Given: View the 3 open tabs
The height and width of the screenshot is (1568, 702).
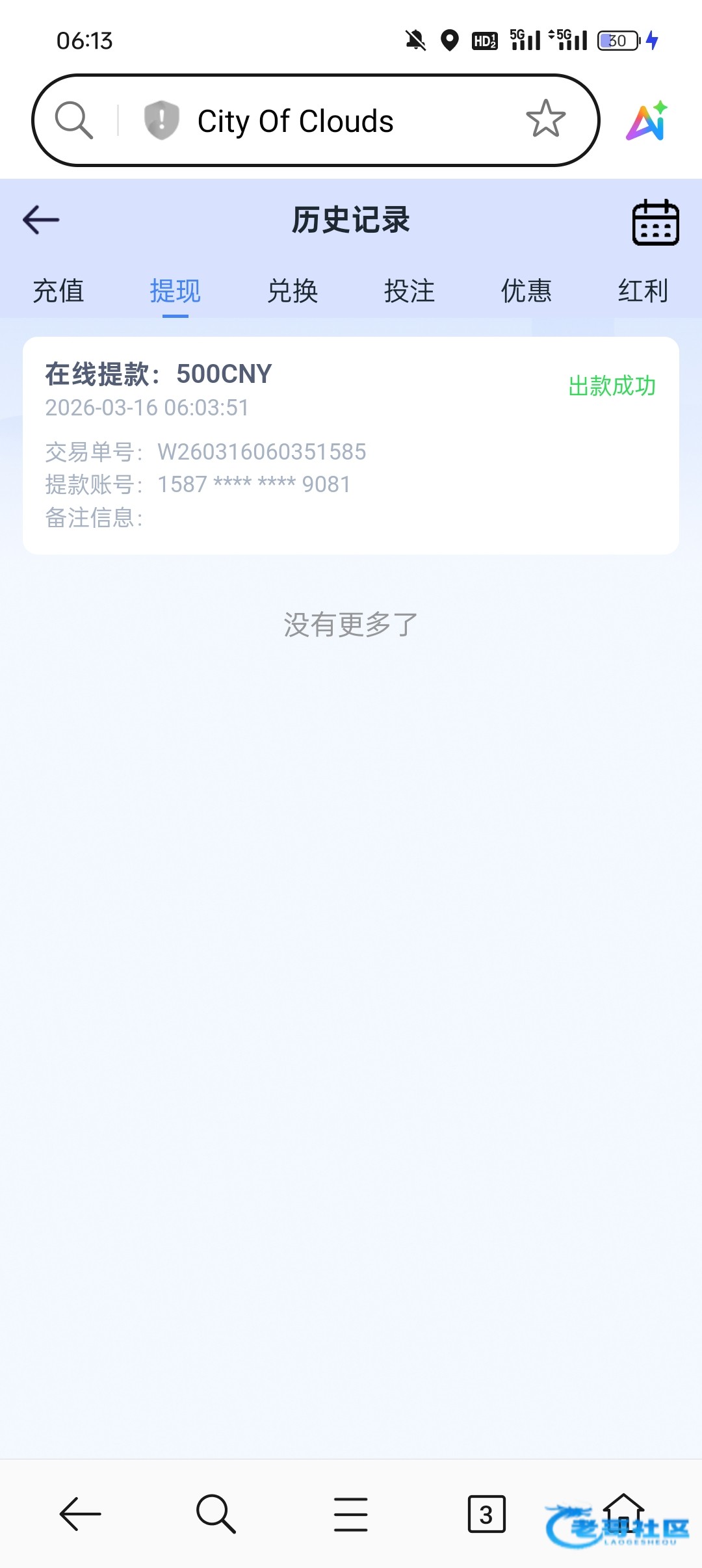Looking at the screenshot, I should click(x=486, y=1514).
